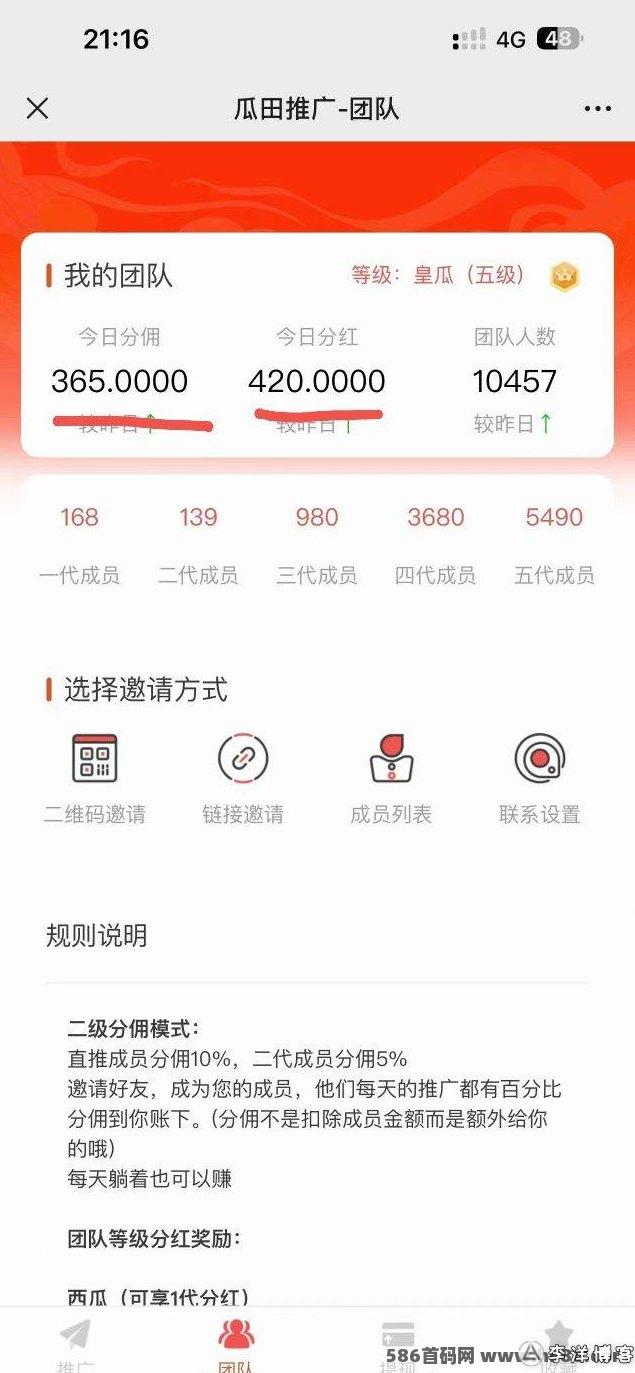
Task: Open the three-dot overflow menu
Action: tap(597, 109)
